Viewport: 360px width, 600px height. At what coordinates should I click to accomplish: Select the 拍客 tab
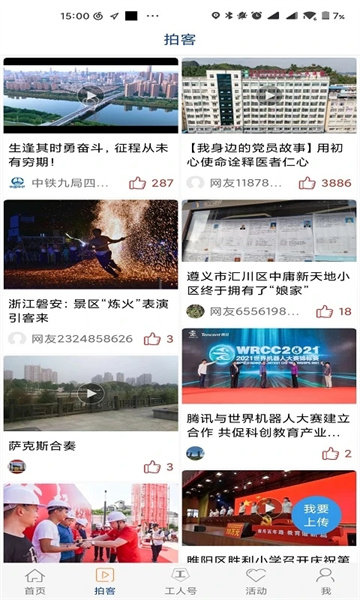click(105, 582)
